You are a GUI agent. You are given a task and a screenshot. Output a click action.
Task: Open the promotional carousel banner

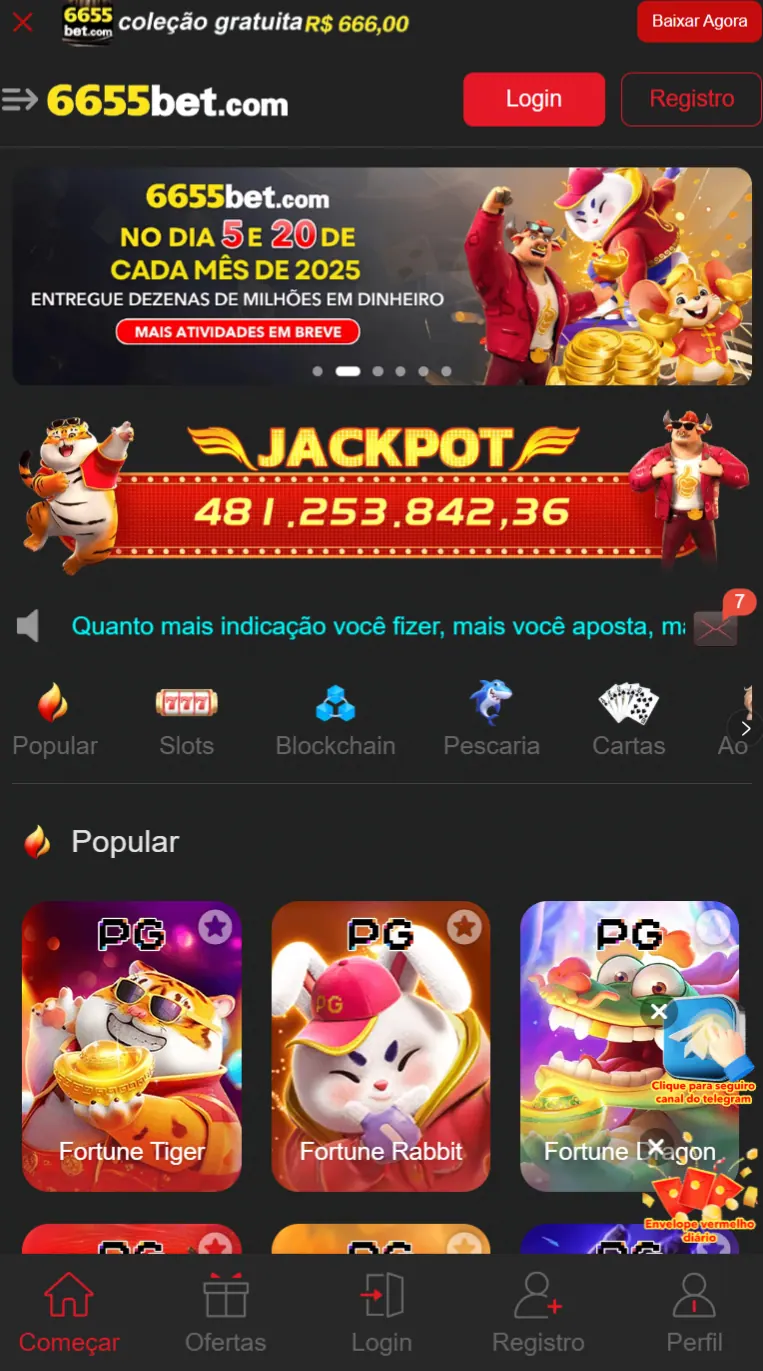[x=381, y=275]
